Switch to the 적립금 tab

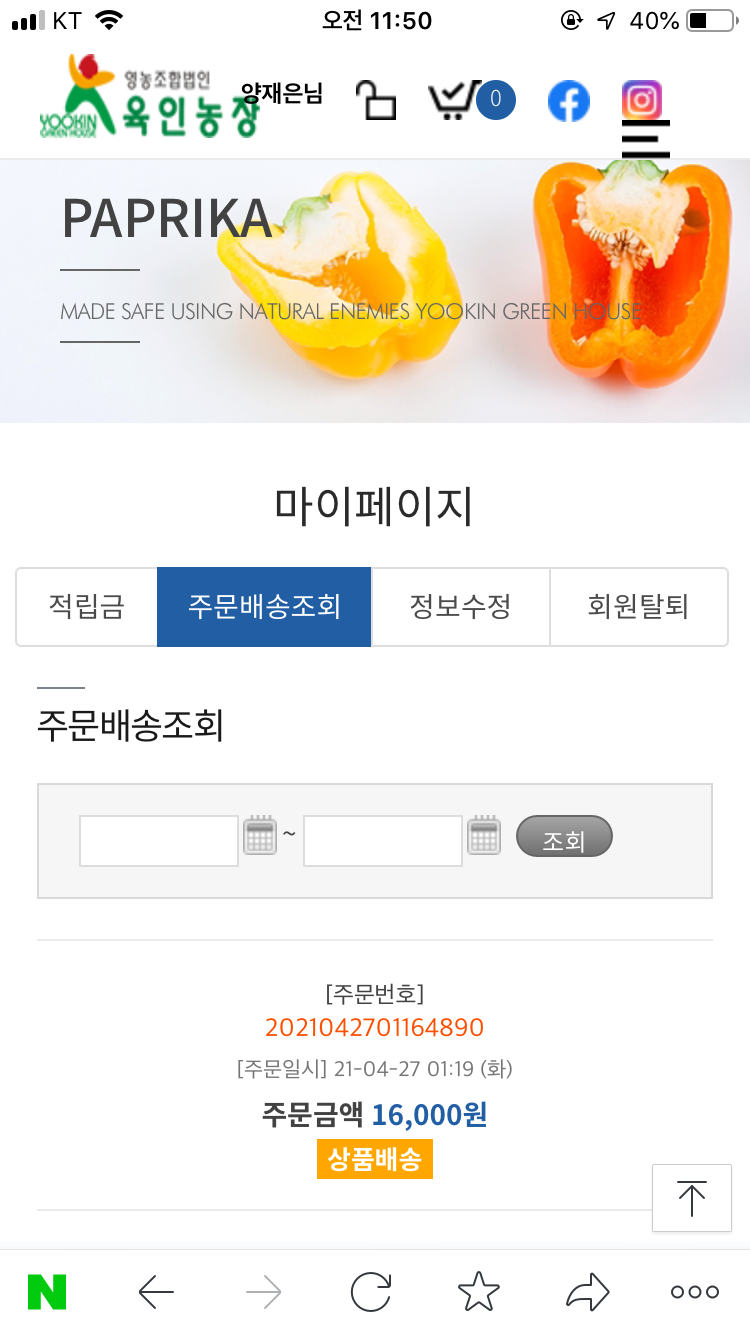click(x=87, y=606)
